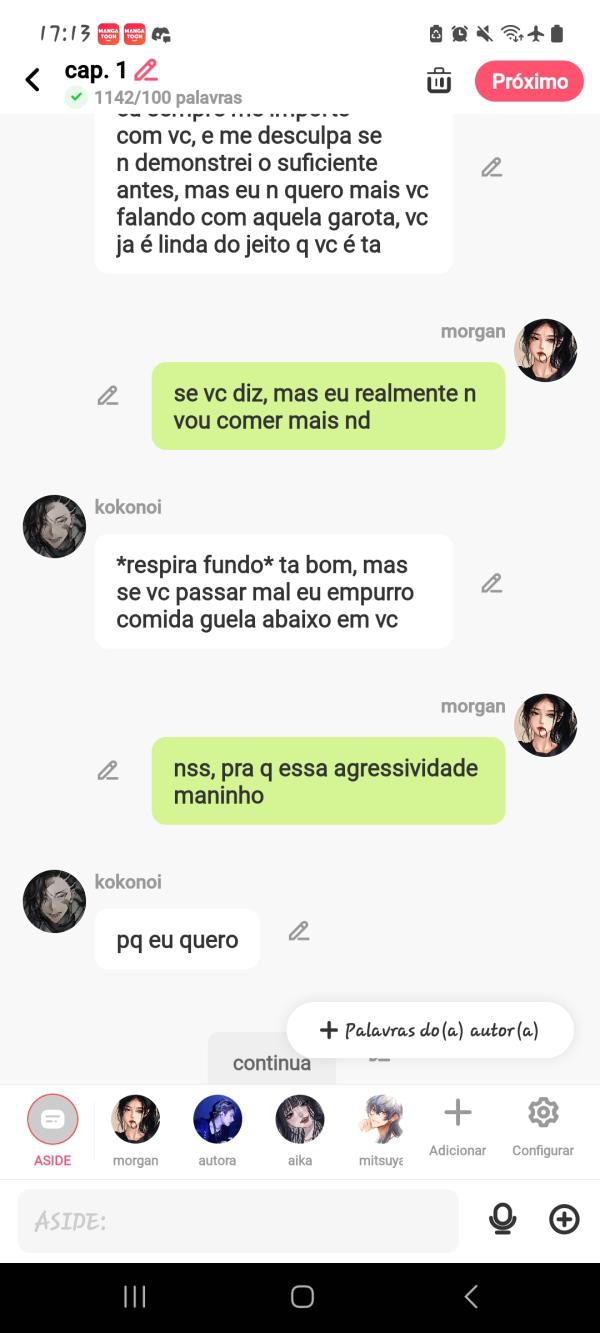Edit the chapter title cap. 1
The height and width of the screenshot is (1333, 600).
(146, 70)
